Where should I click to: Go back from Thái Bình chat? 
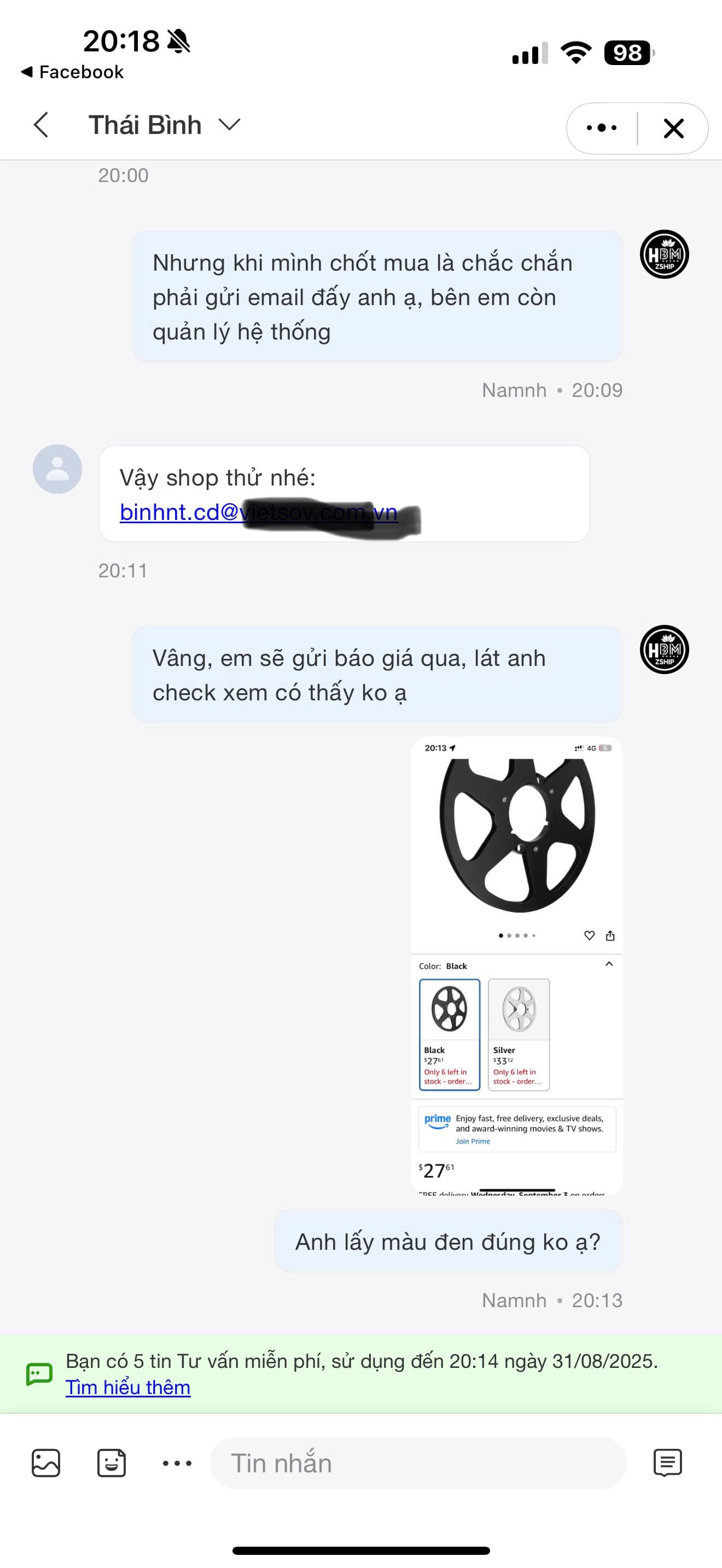click(41, 125)
